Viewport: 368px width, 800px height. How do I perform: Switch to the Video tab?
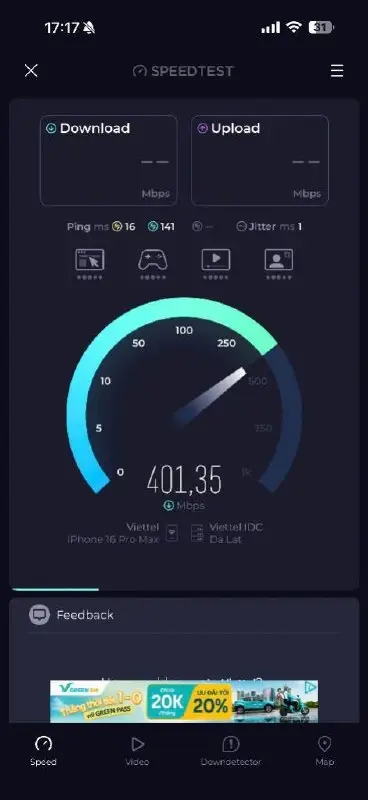tap(137, 751)
